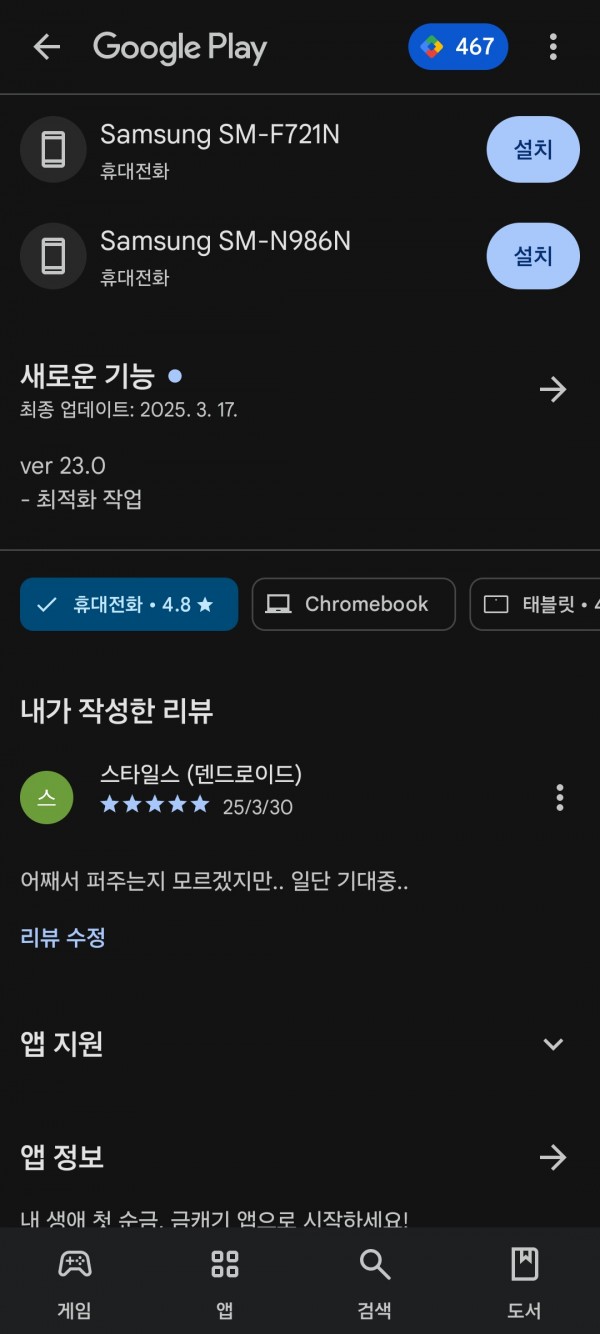
Task: Go back with the top-left arrow
Action: pyautogui.click(x=47, y=47)
